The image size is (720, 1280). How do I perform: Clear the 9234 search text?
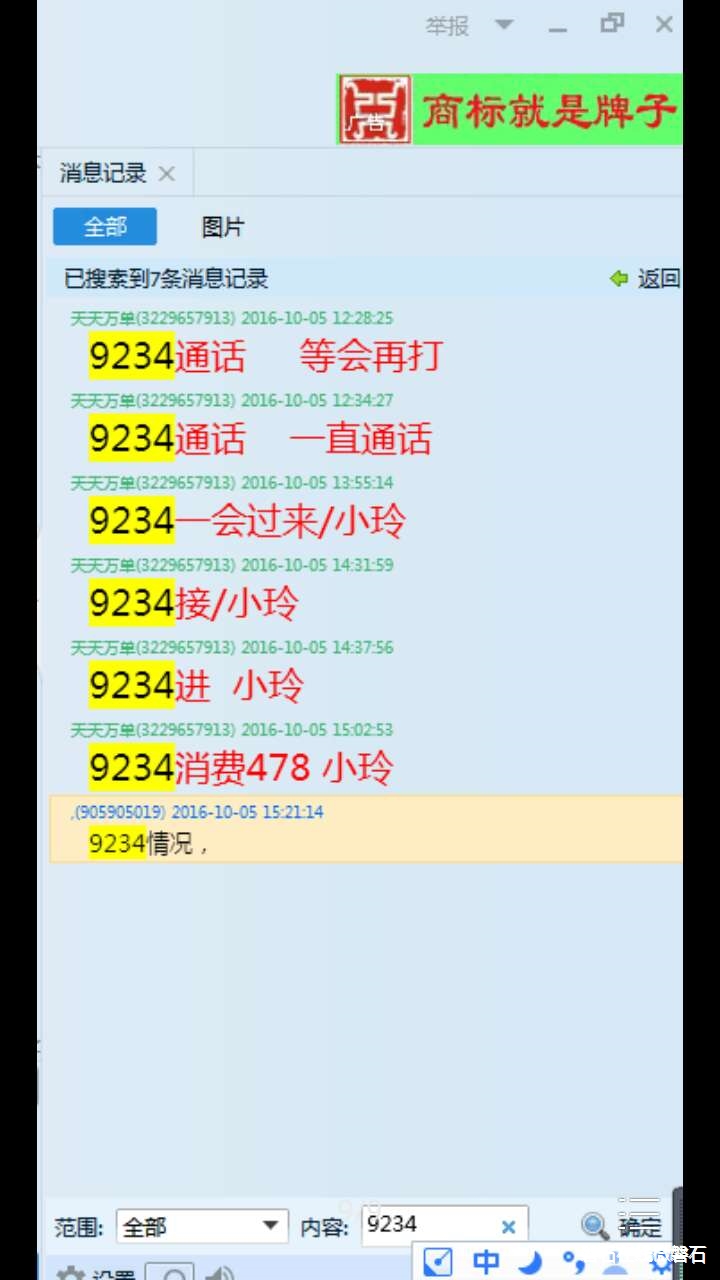tap(508, 1227)
